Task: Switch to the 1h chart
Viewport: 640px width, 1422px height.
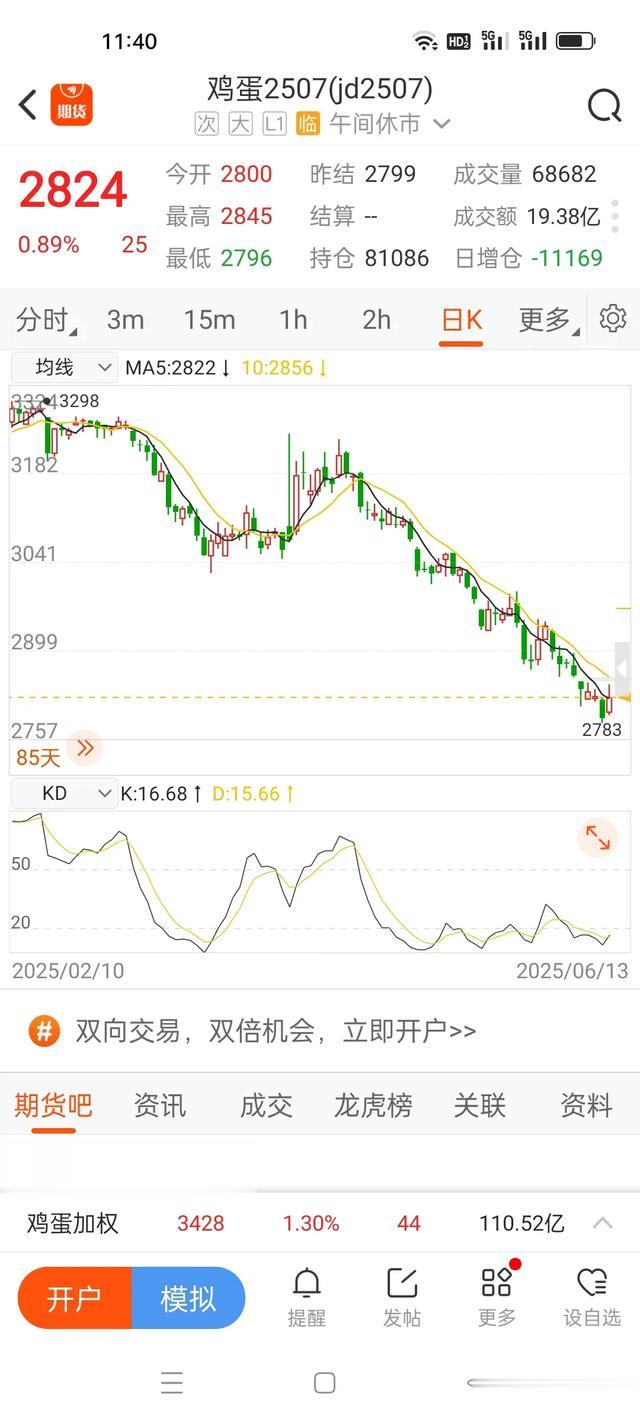Action: click(293, 320)
